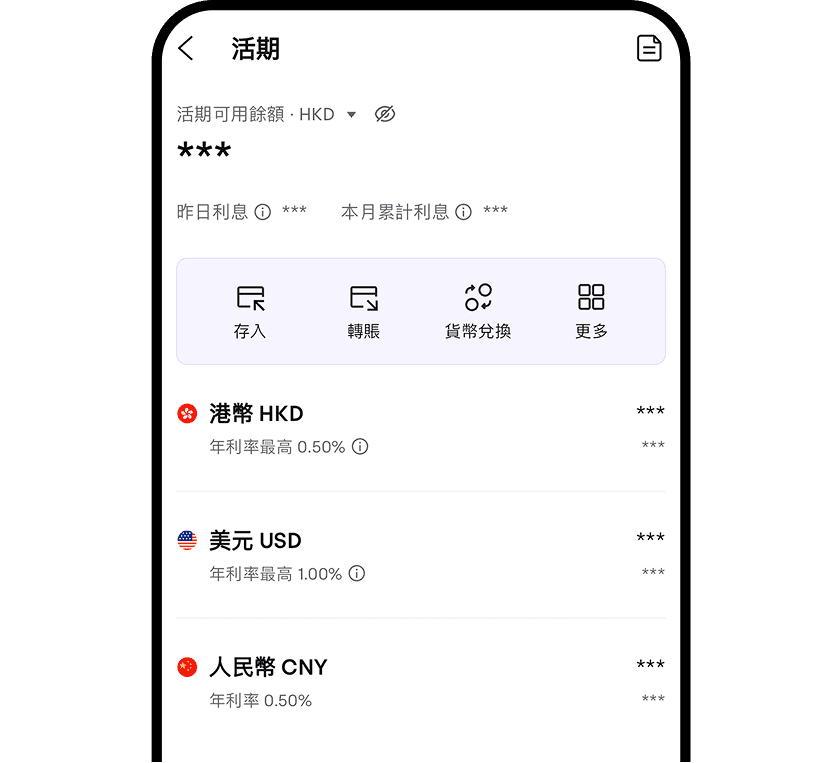Open the 更多 options
The image size is (840, 763).
(x=591, y=311)
